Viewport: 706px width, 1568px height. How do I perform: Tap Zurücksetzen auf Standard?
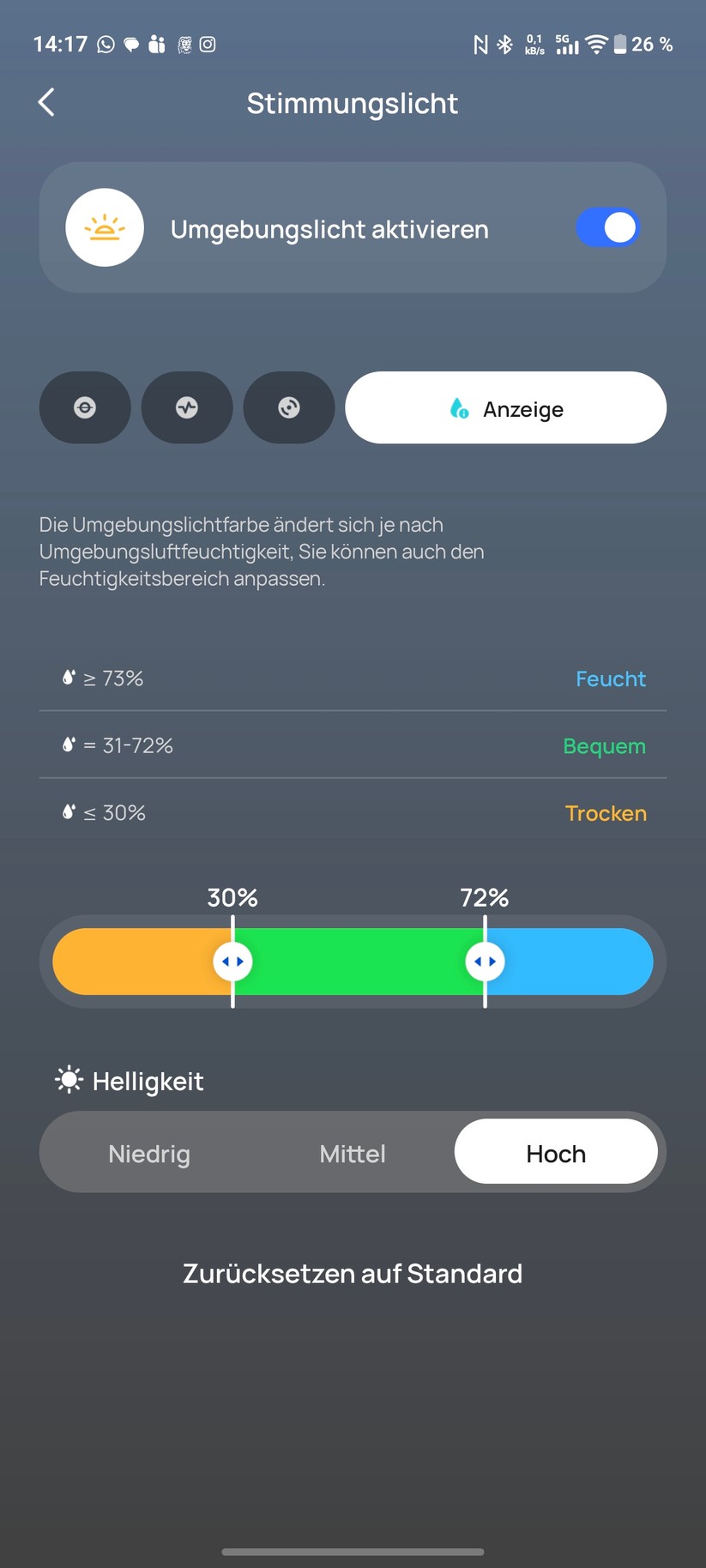coord(353,1274)
